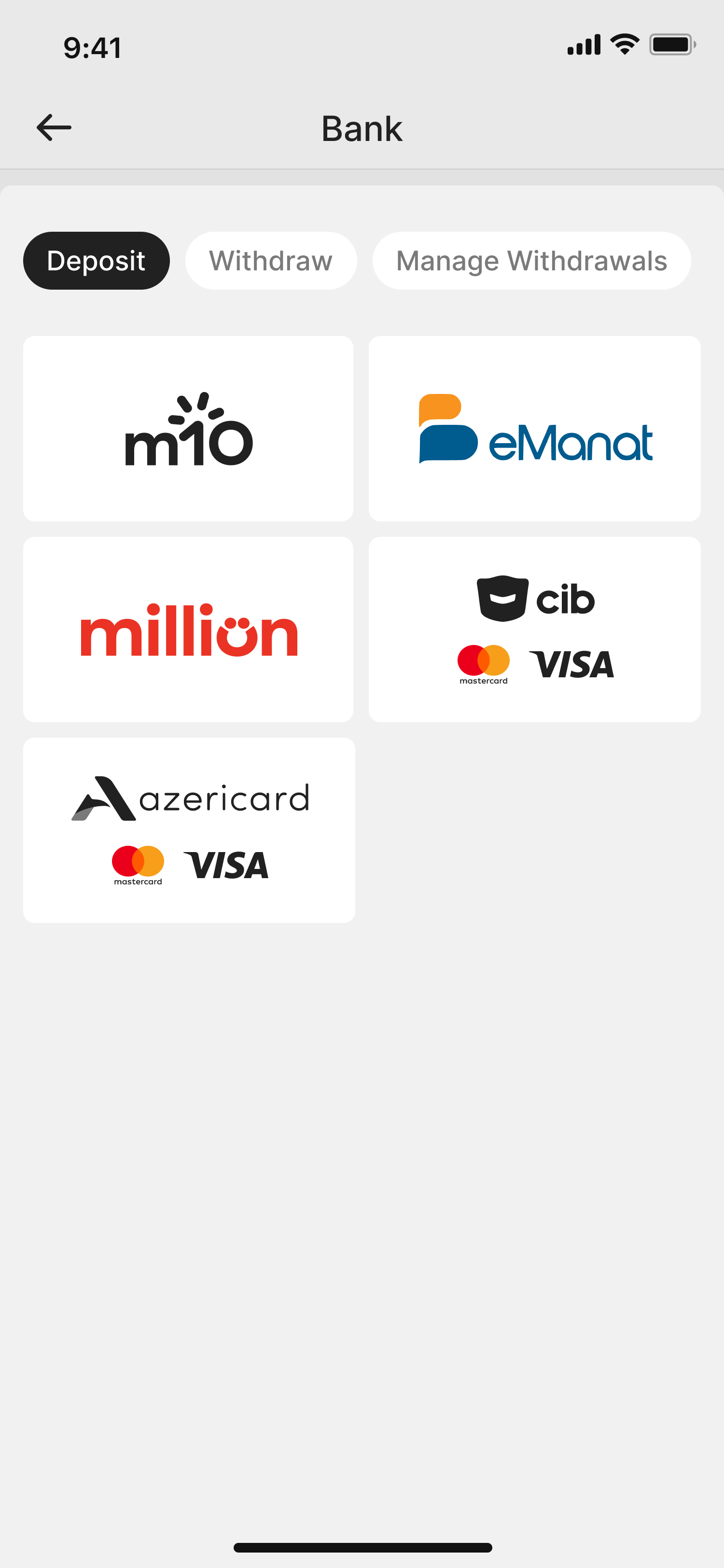The height and width of the screenshot is (1568, 724).
Task: Deposit with the cib card option
Action: (x=534, y=630)
